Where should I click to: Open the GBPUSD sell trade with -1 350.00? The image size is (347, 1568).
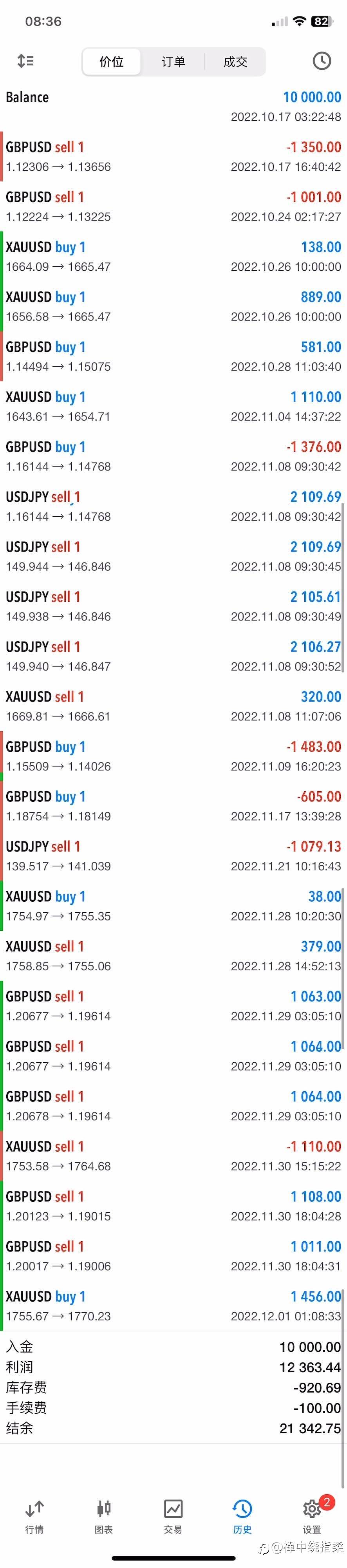tap(173, 156)
